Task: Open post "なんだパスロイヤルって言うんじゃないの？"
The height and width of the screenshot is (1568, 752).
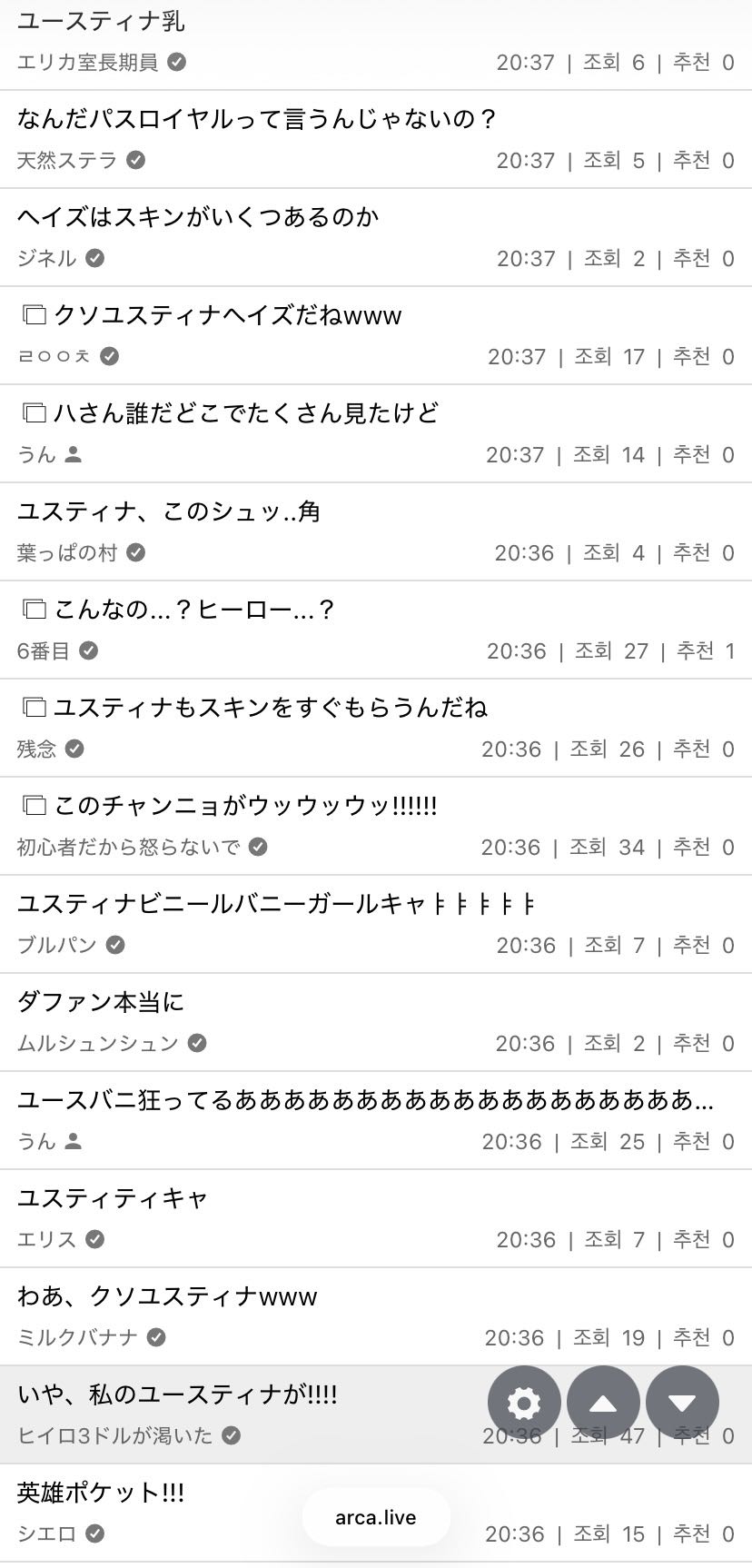Action: click(x=257, y=119)
